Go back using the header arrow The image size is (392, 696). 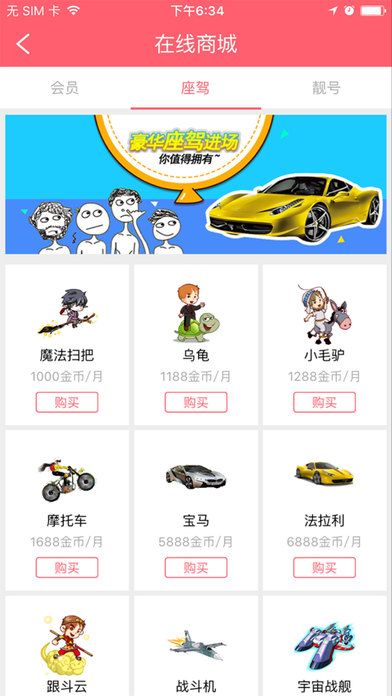23,44
